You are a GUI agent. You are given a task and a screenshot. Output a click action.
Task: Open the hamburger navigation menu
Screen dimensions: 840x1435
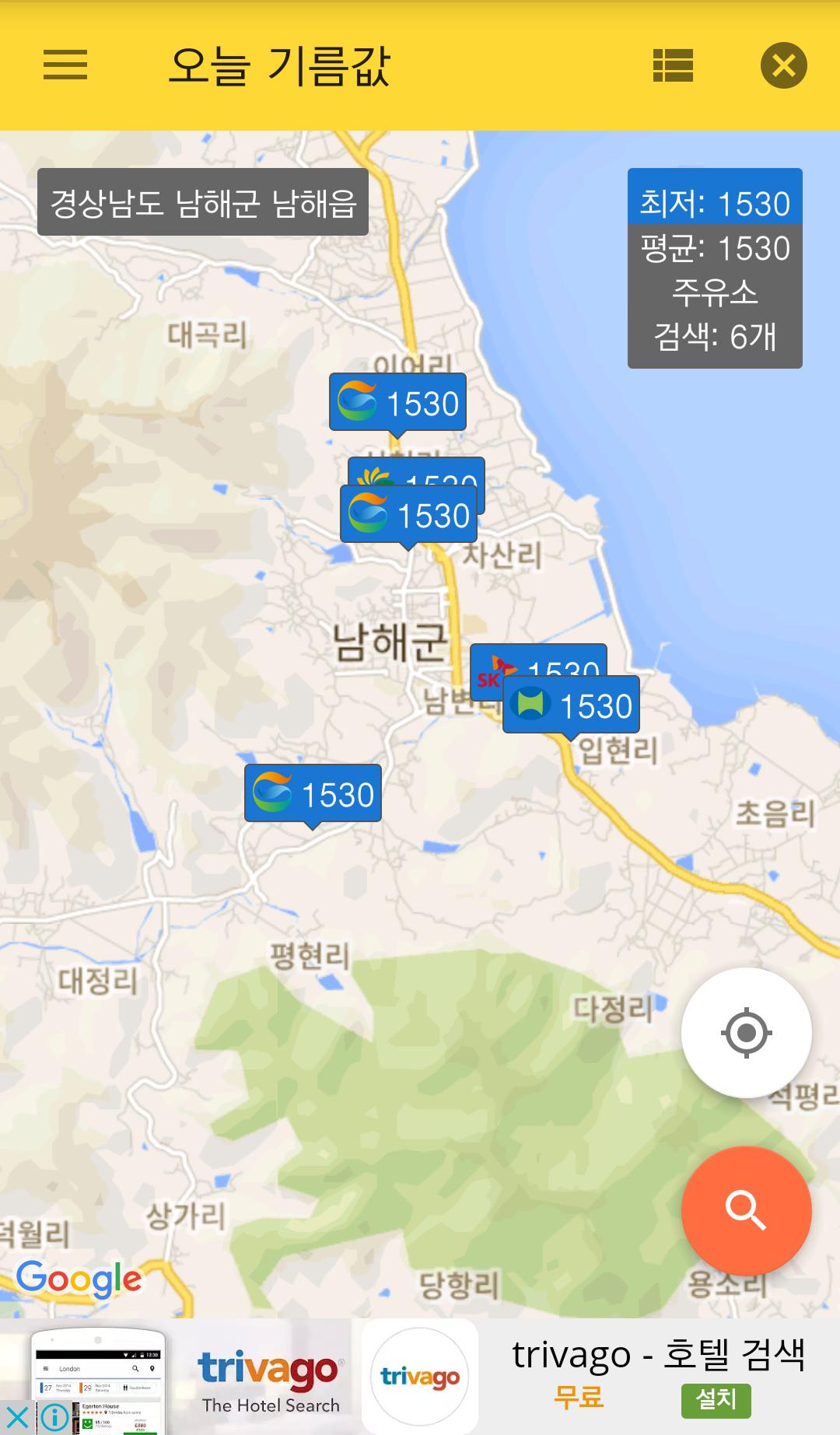(x=65, y=65)
